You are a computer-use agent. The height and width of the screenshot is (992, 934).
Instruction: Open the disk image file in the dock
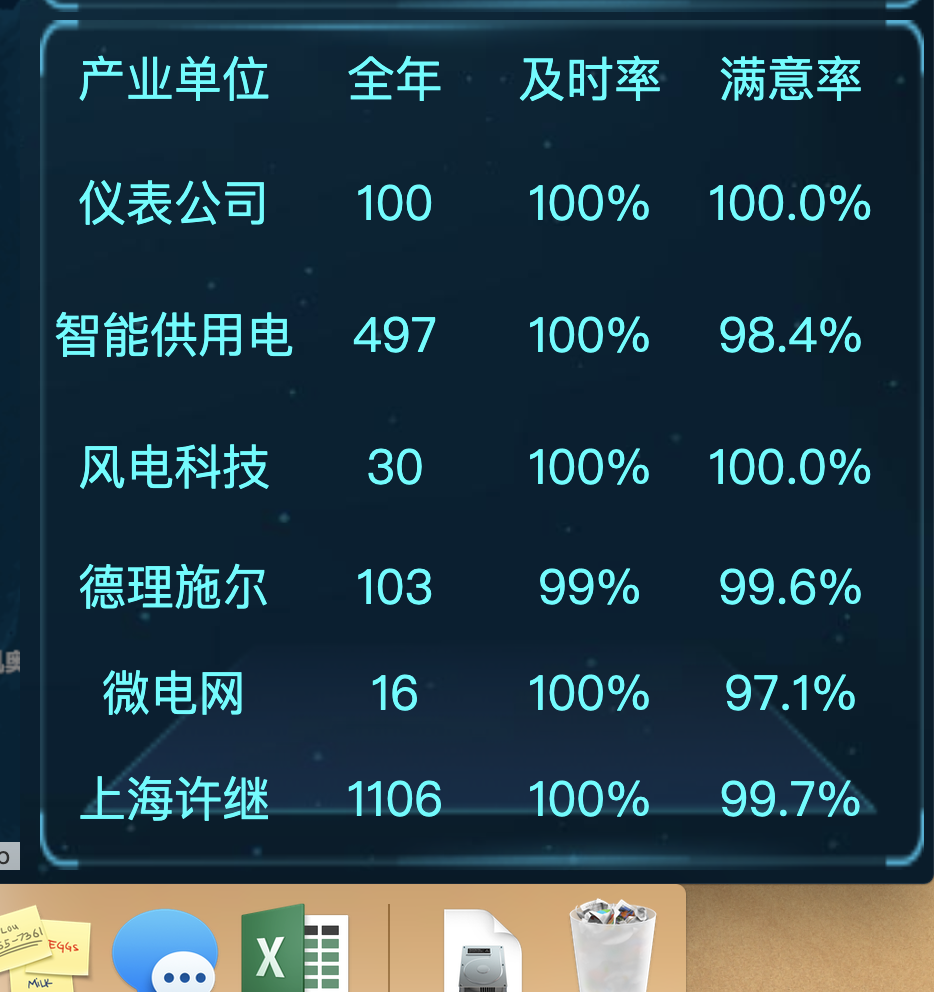click(x=482, y=952)
